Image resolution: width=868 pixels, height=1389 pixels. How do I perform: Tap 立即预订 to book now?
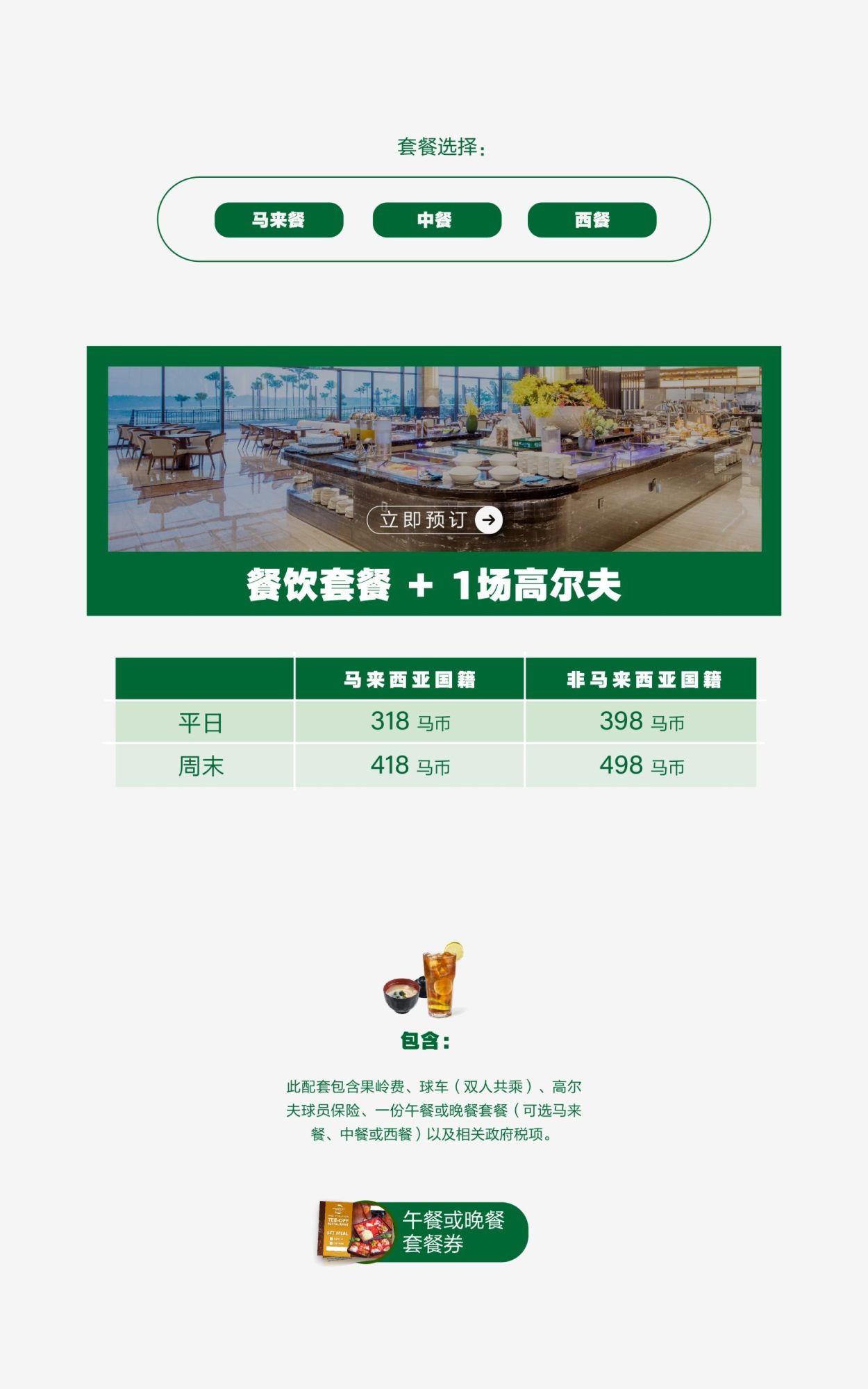point(435,519)
